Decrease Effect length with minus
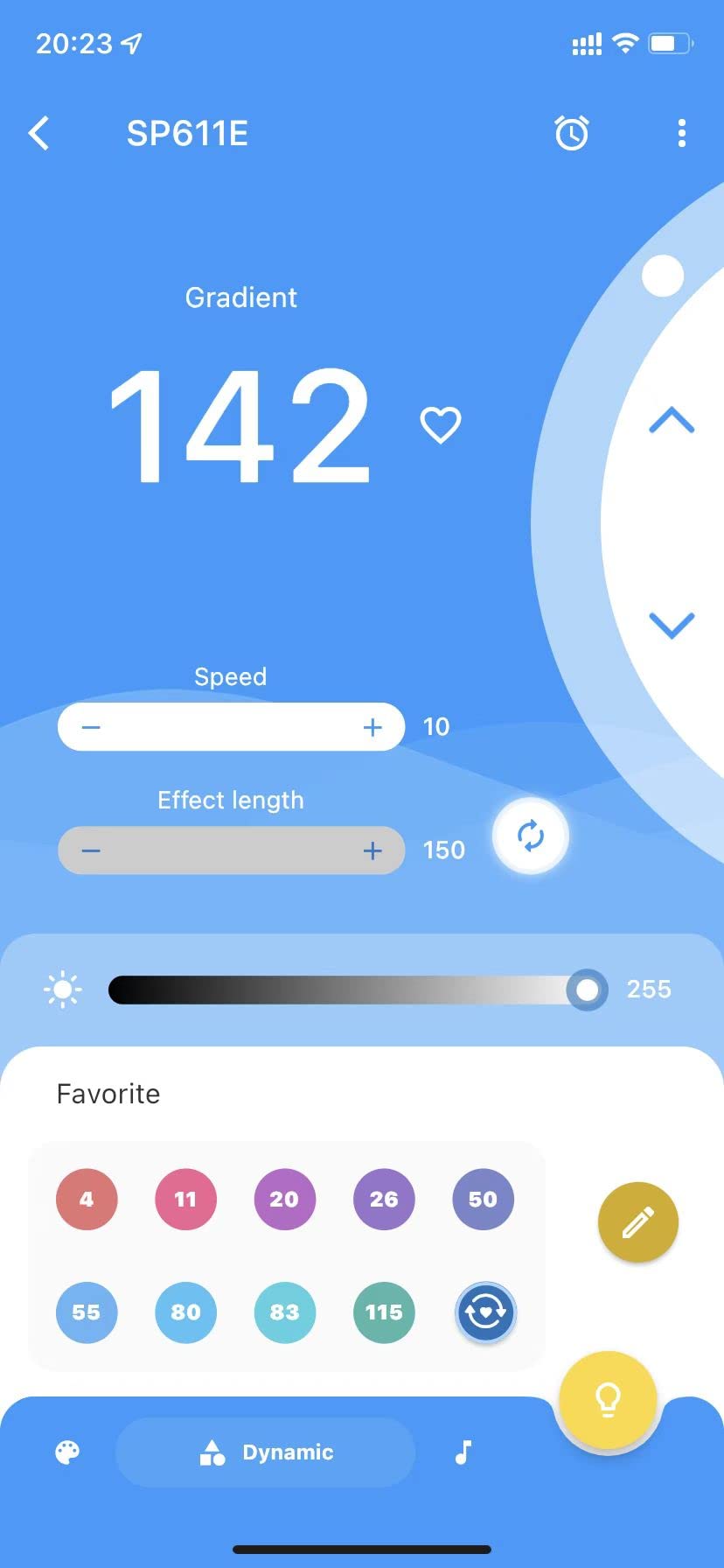Image resolution: width=724 pixels, height=1568 pixels. [91, 850]
